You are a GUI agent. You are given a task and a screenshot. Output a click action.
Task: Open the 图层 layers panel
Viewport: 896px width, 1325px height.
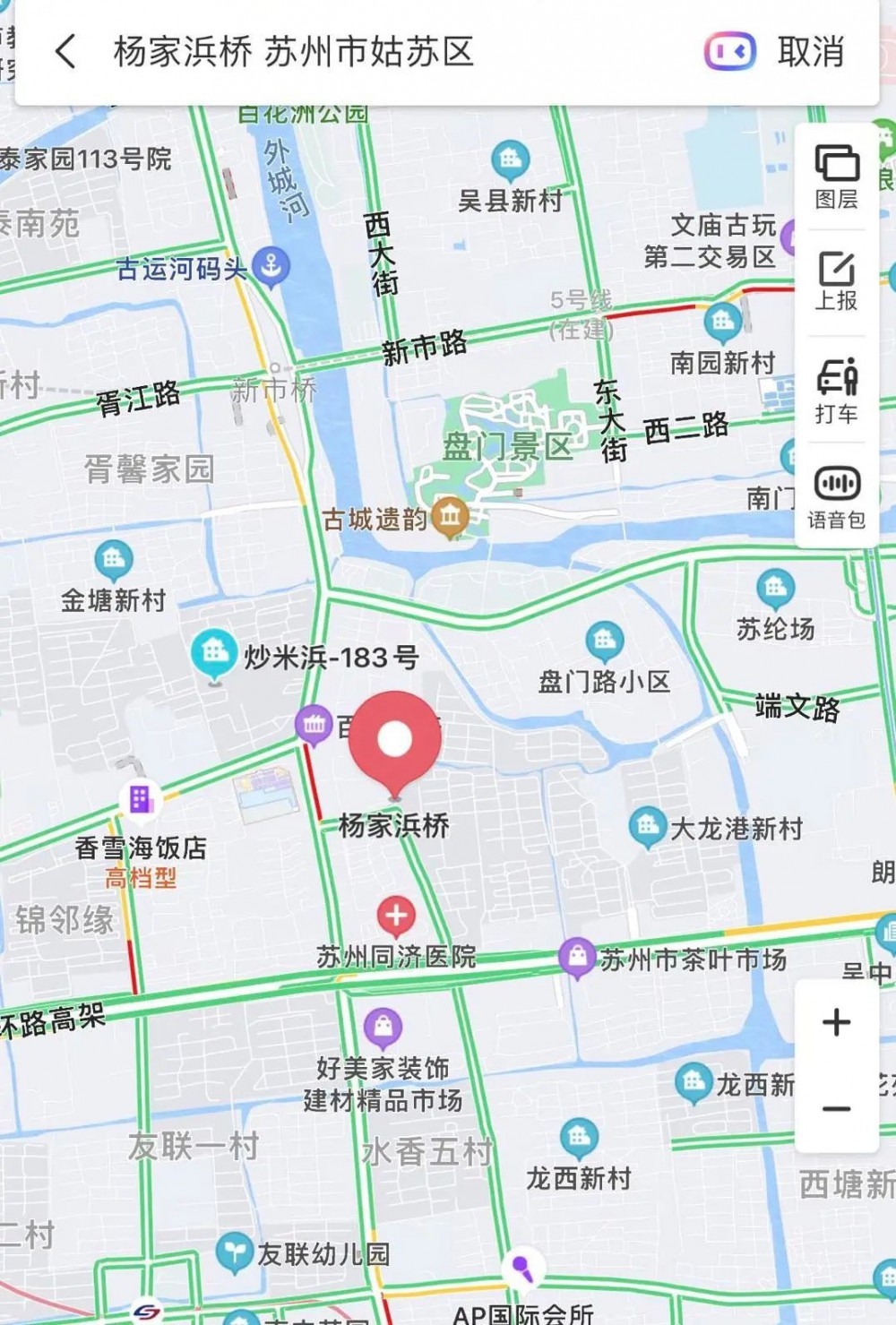tap(836, 176)
